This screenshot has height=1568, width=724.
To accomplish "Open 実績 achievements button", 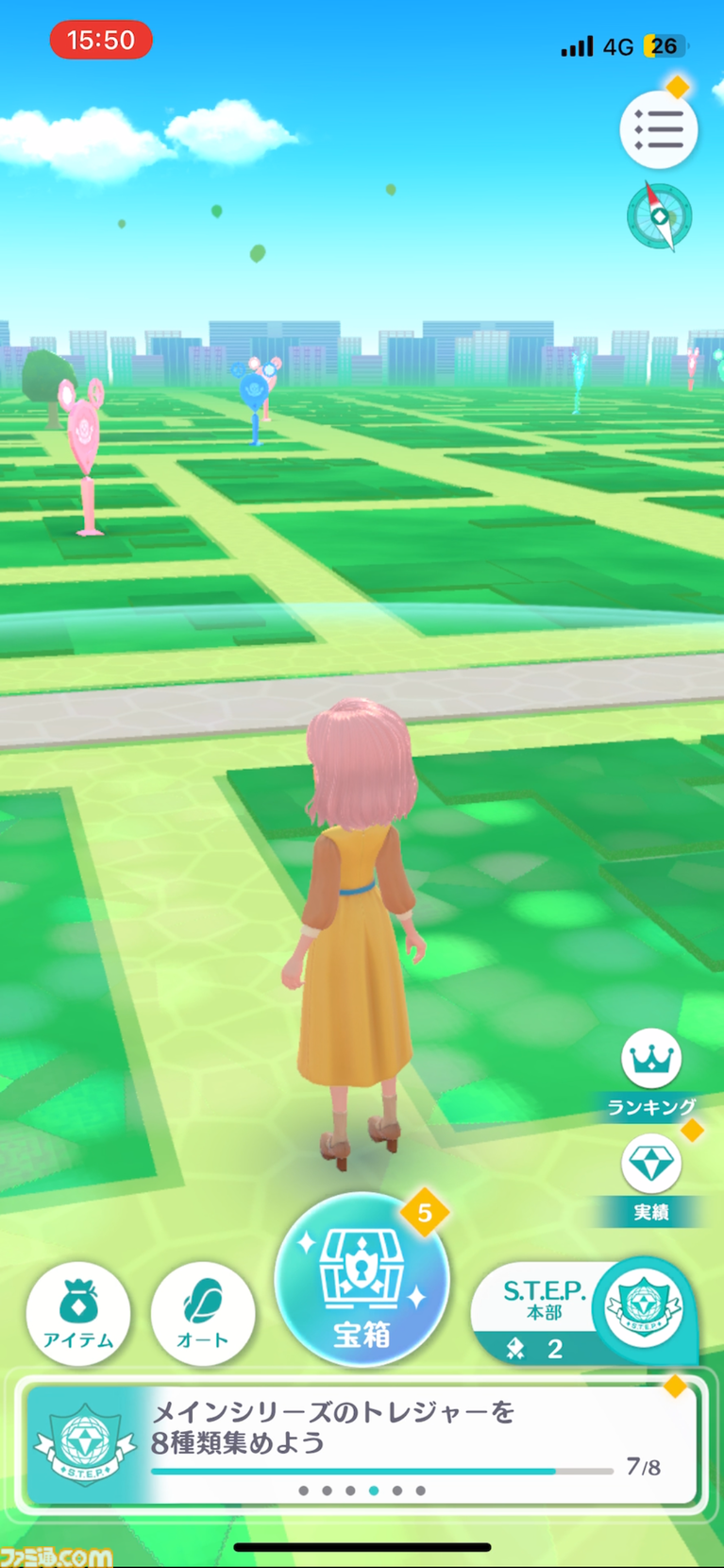I will pyautogui.click(x=651, y=1165).
